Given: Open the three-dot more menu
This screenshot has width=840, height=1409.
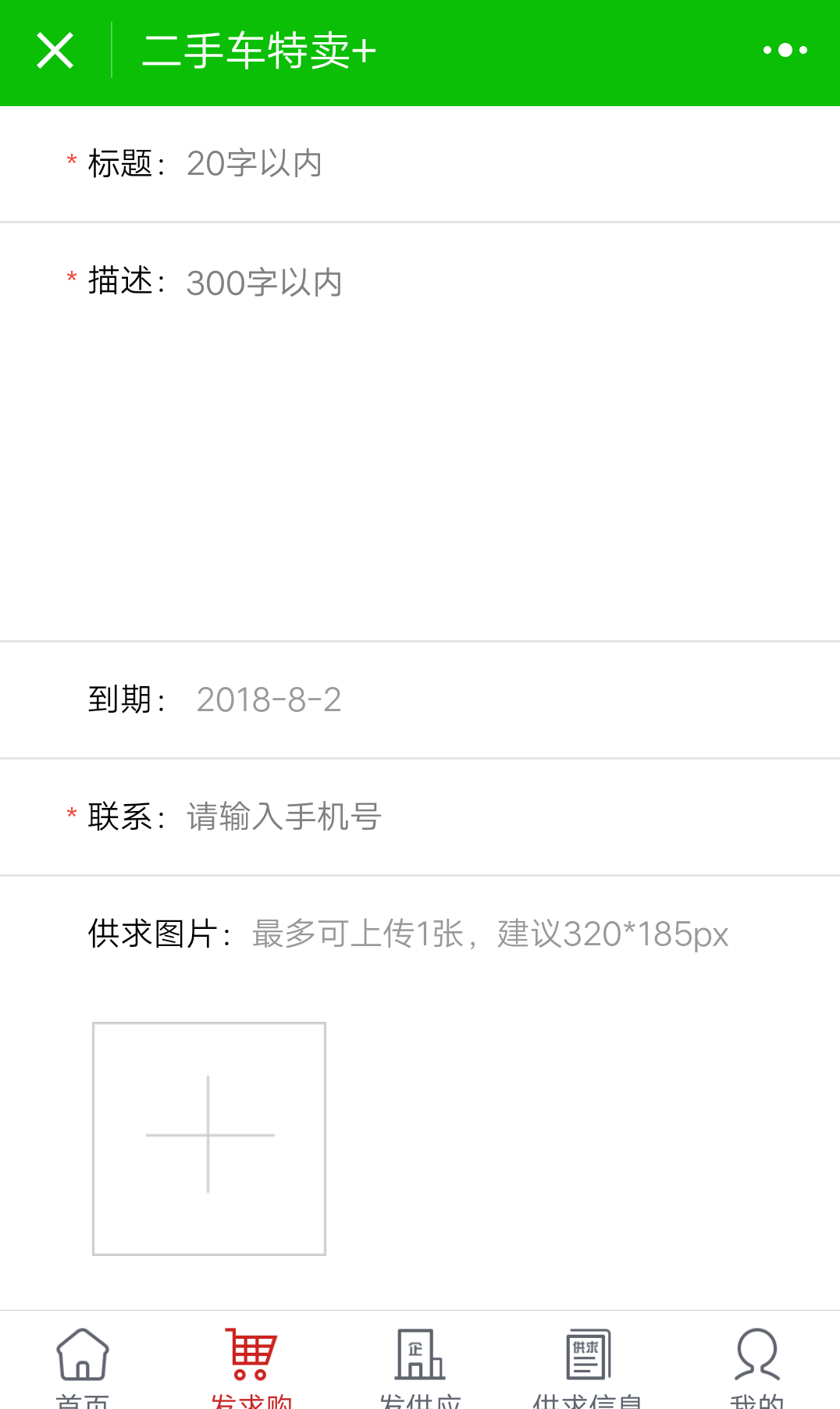Looking at the screenshot, I should pyautogui.click(x=785, y=51).
